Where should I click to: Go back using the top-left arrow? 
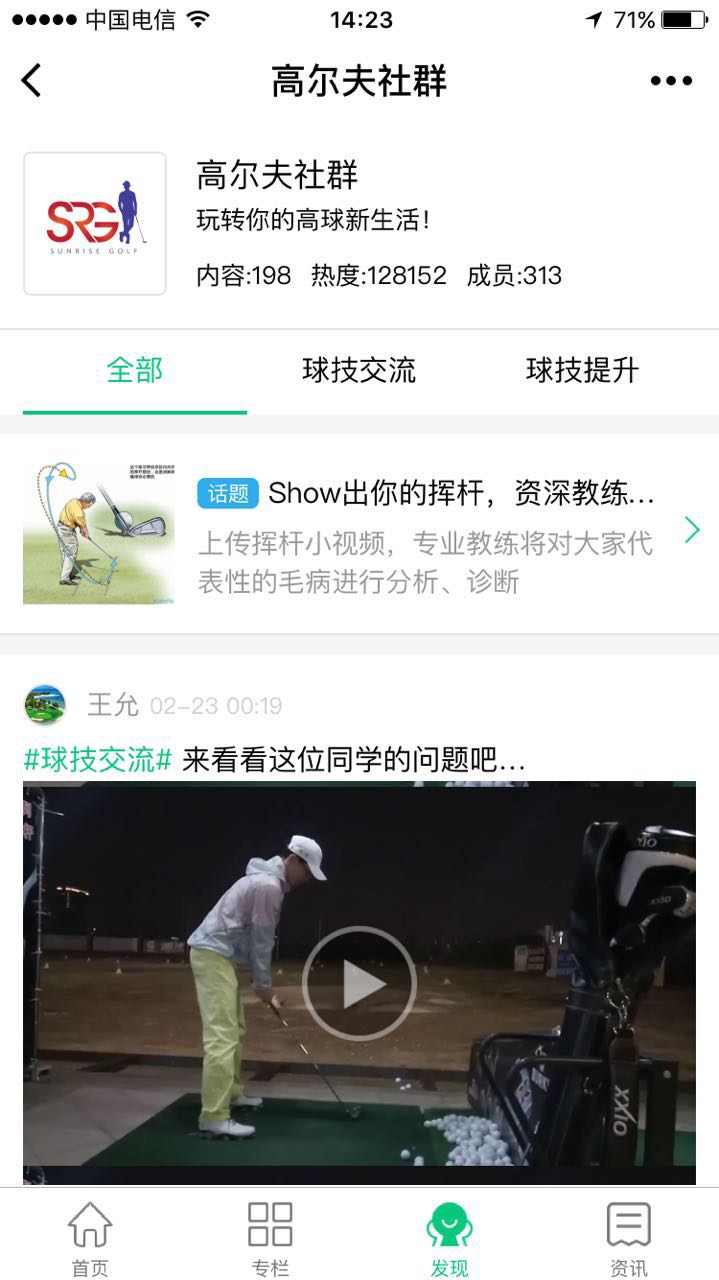[32, 80]
